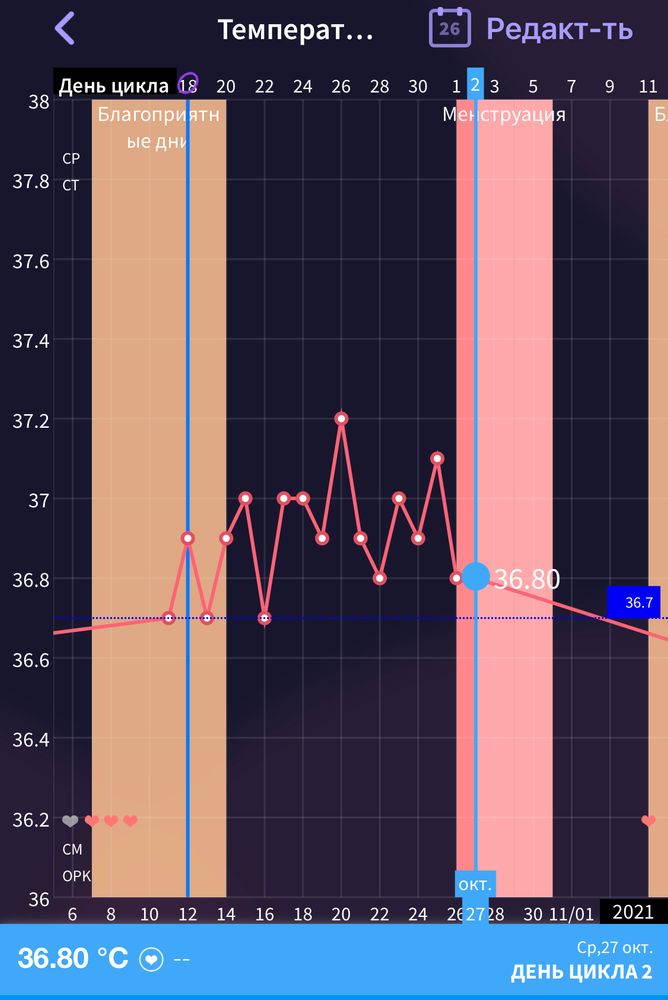668x1000 pixels.
Task: Open the calendar icon showing 26
Action: tap(449, 28)
